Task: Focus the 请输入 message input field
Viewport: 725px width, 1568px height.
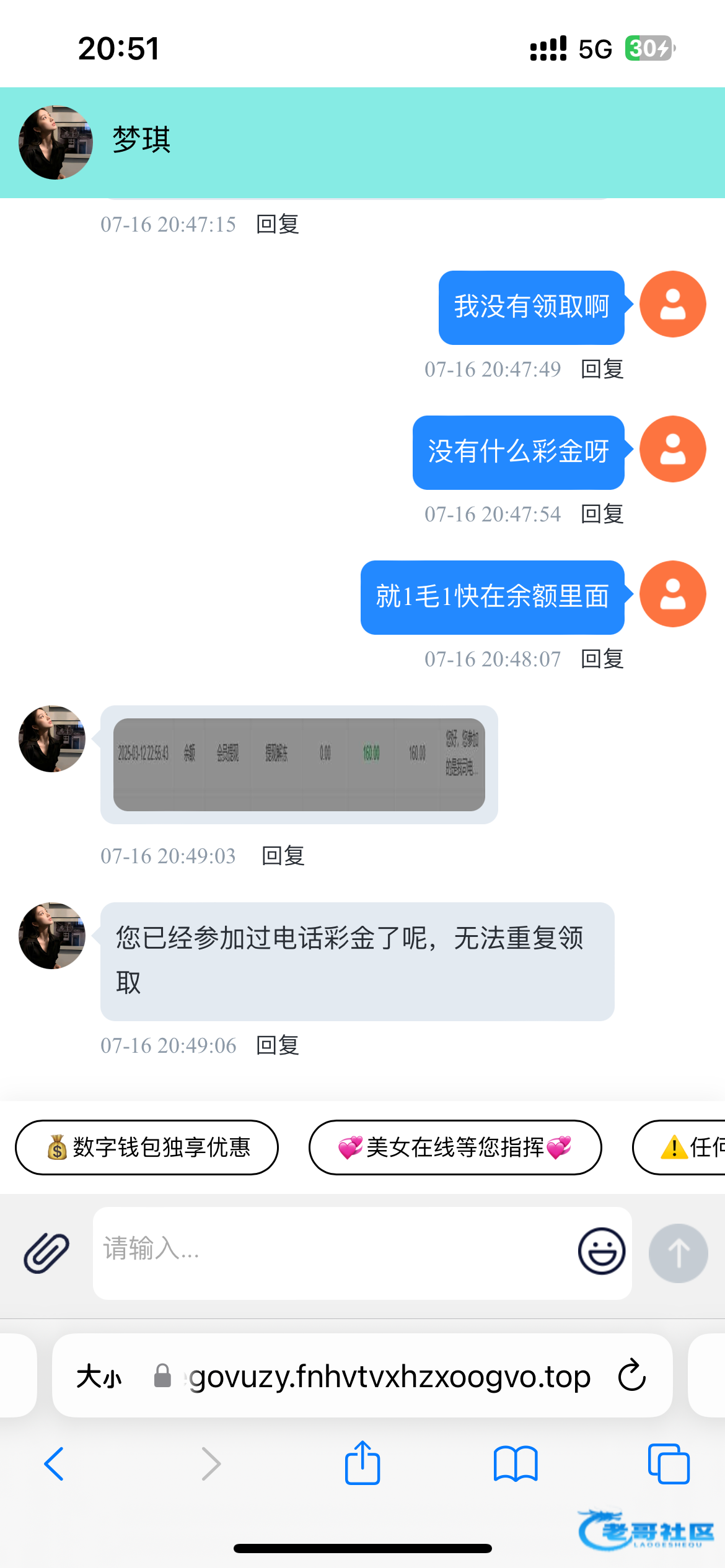Action: pyautogui.click(x=335, y=1251)
